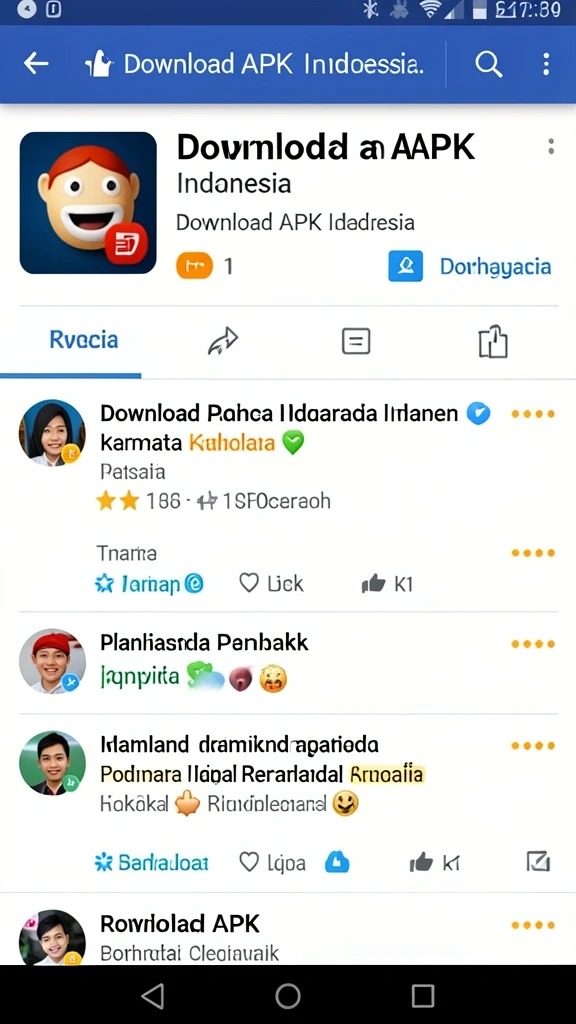Tap Lick heart under the Tnarta post

tap(270, 583)
